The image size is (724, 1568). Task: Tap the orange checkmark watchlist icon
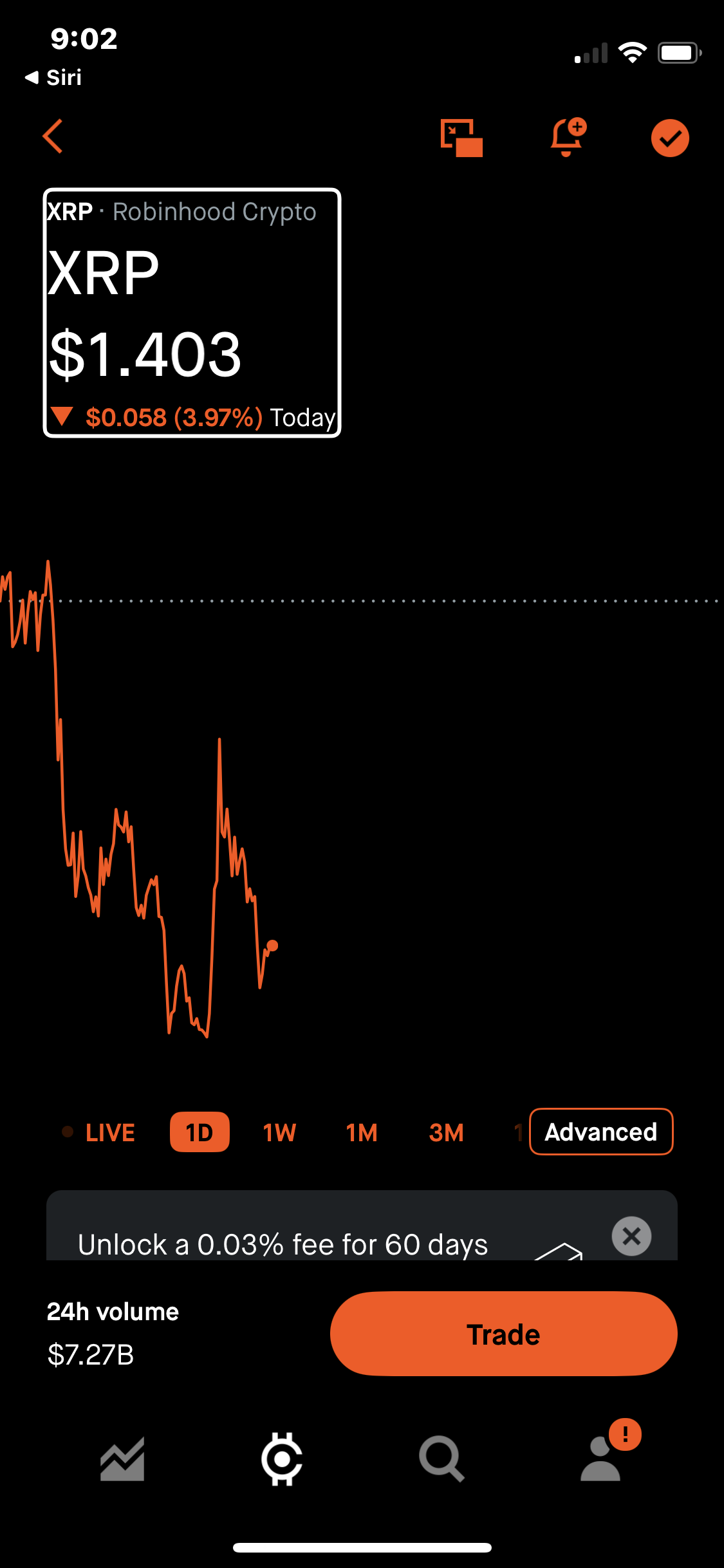coord(669,137)
